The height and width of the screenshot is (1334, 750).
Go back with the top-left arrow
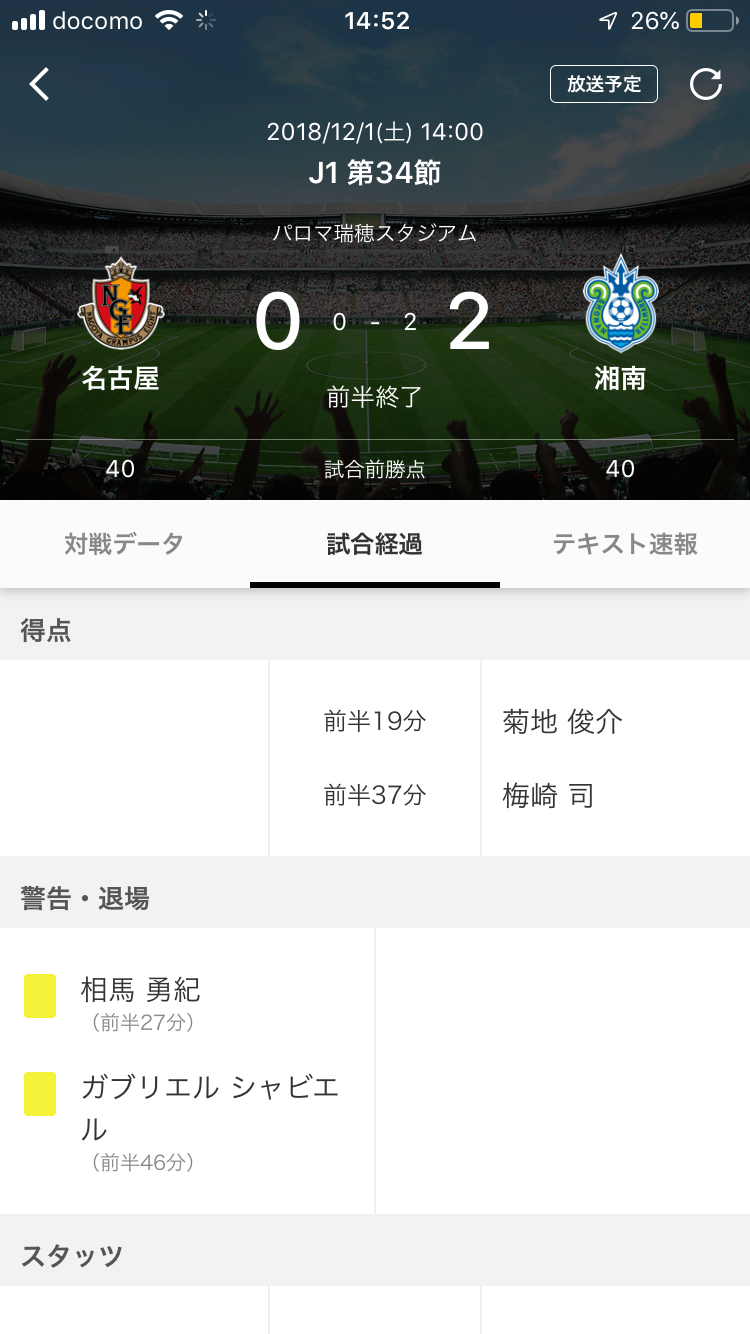(40, 85)
